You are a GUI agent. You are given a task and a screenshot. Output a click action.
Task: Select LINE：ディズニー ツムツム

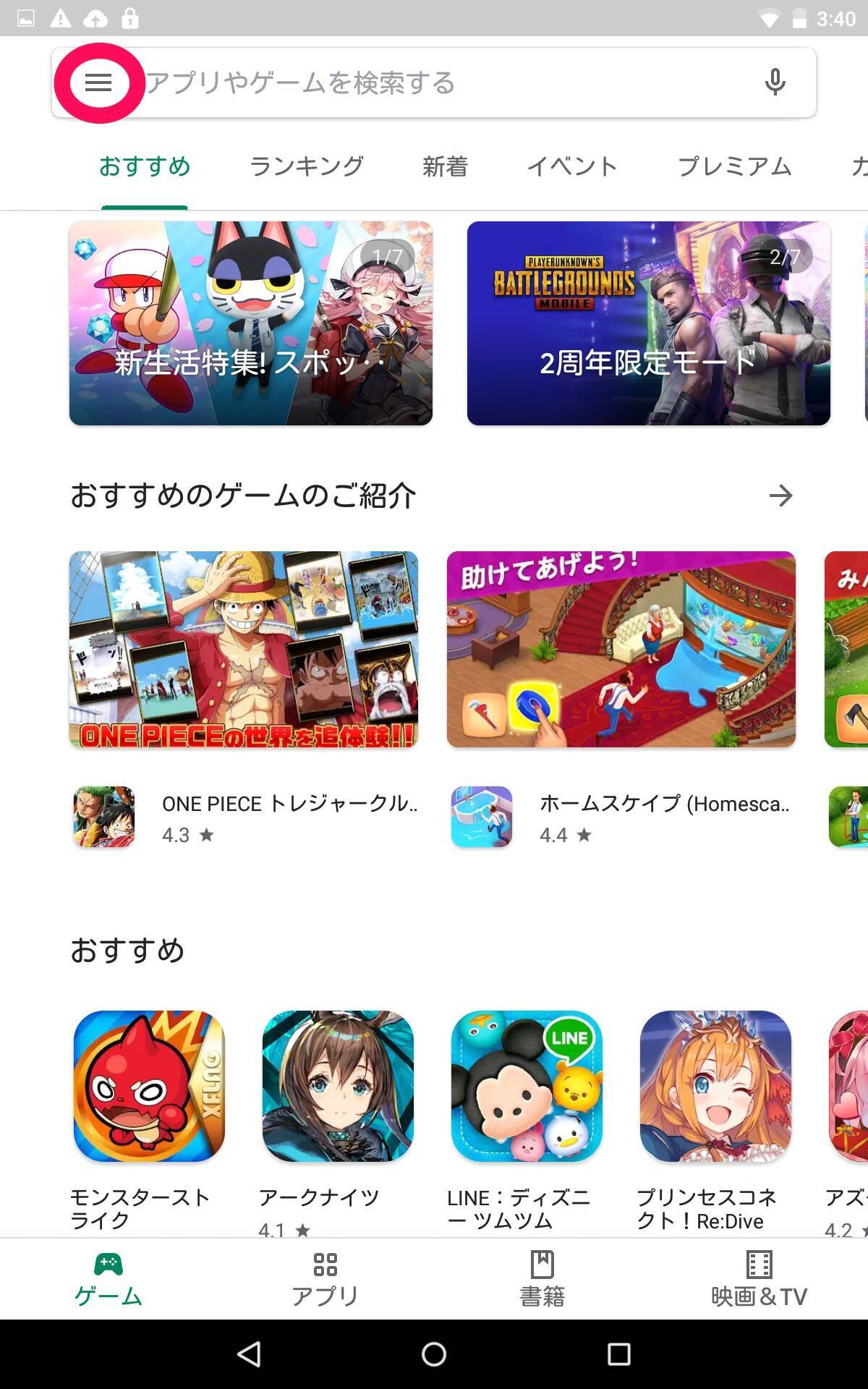(x=527, y=1086)
